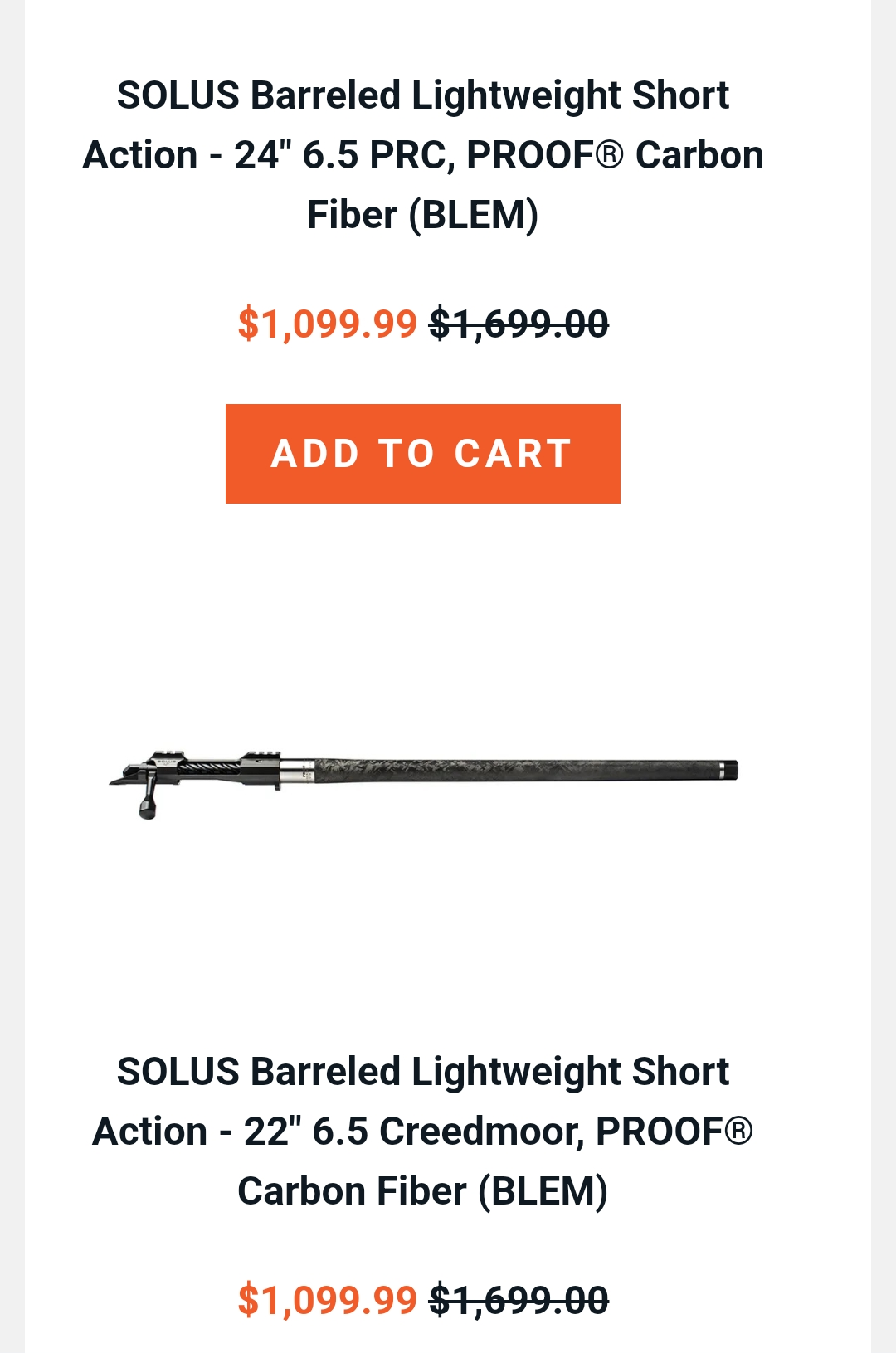Open the 24" 6.5 PRC SOLUS product title

tap(422, 155)
